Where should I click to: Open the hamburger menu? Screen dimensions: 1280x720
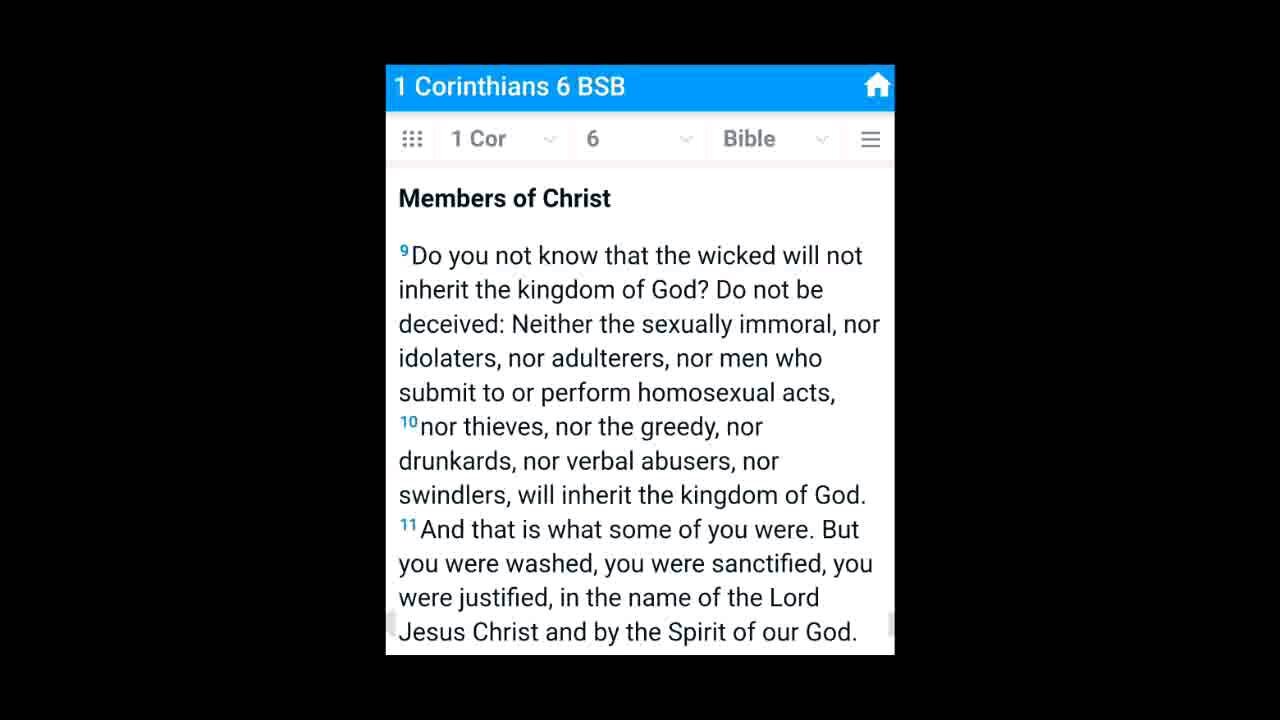(x=870, y=139)
